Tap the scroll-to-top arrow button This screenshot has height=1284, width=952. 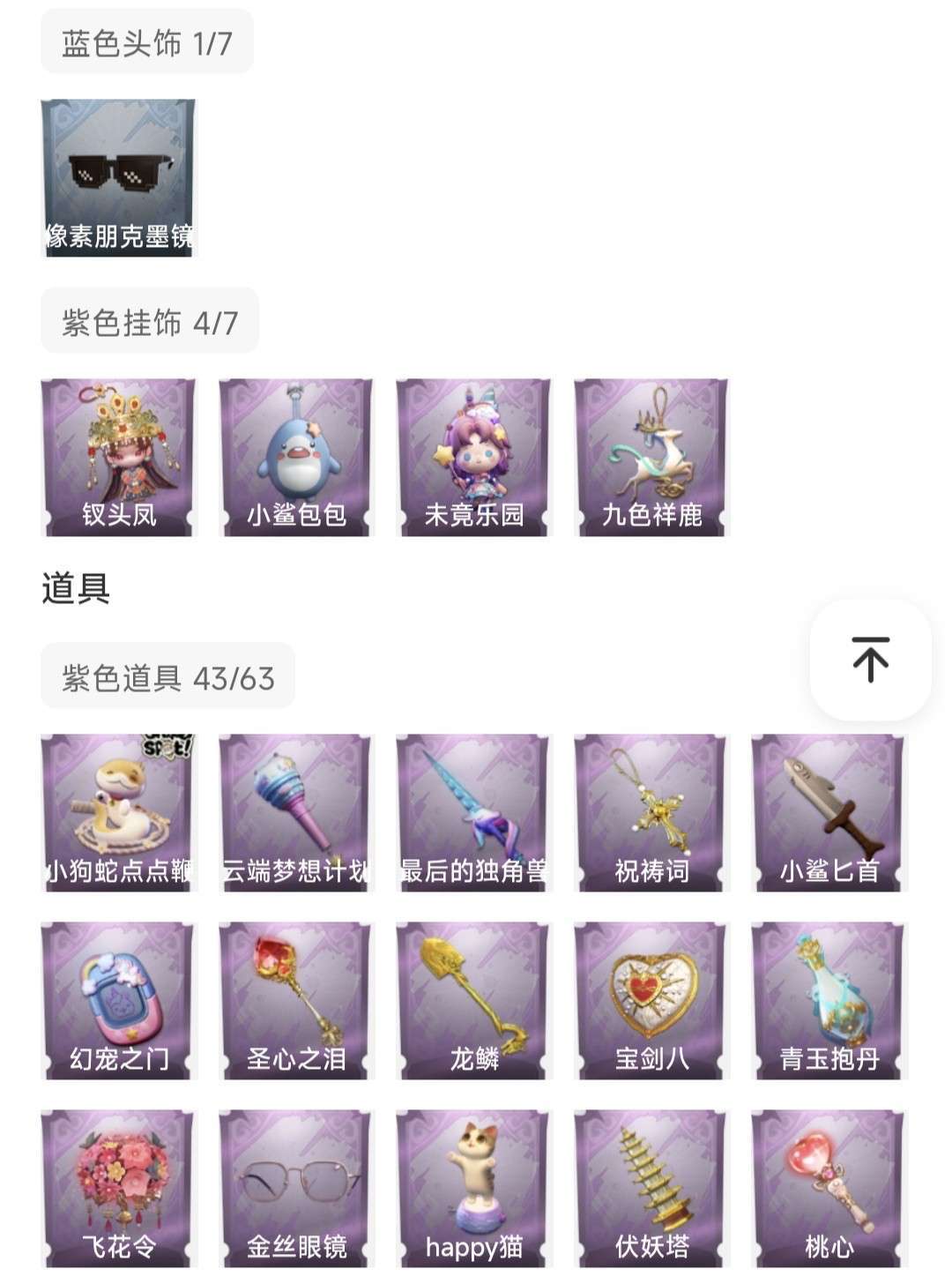[870, 660]
